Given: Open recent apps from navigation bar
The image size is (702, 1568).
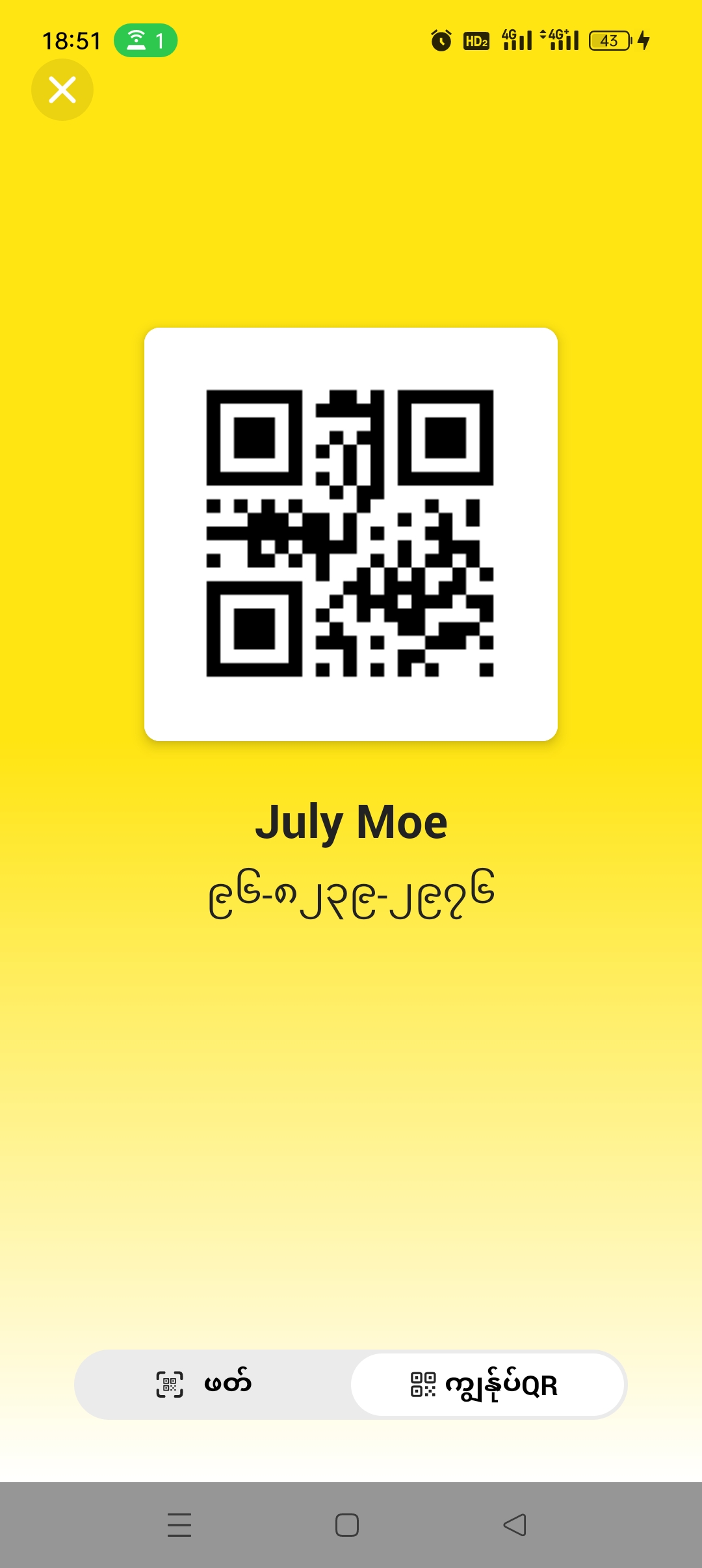Looking at the screenshot, I should (x=179, y=1525).
